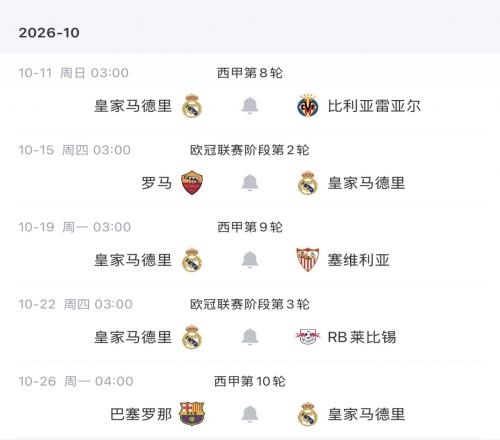Tap the reminder bell for the Sevilla match

(250, 260)
